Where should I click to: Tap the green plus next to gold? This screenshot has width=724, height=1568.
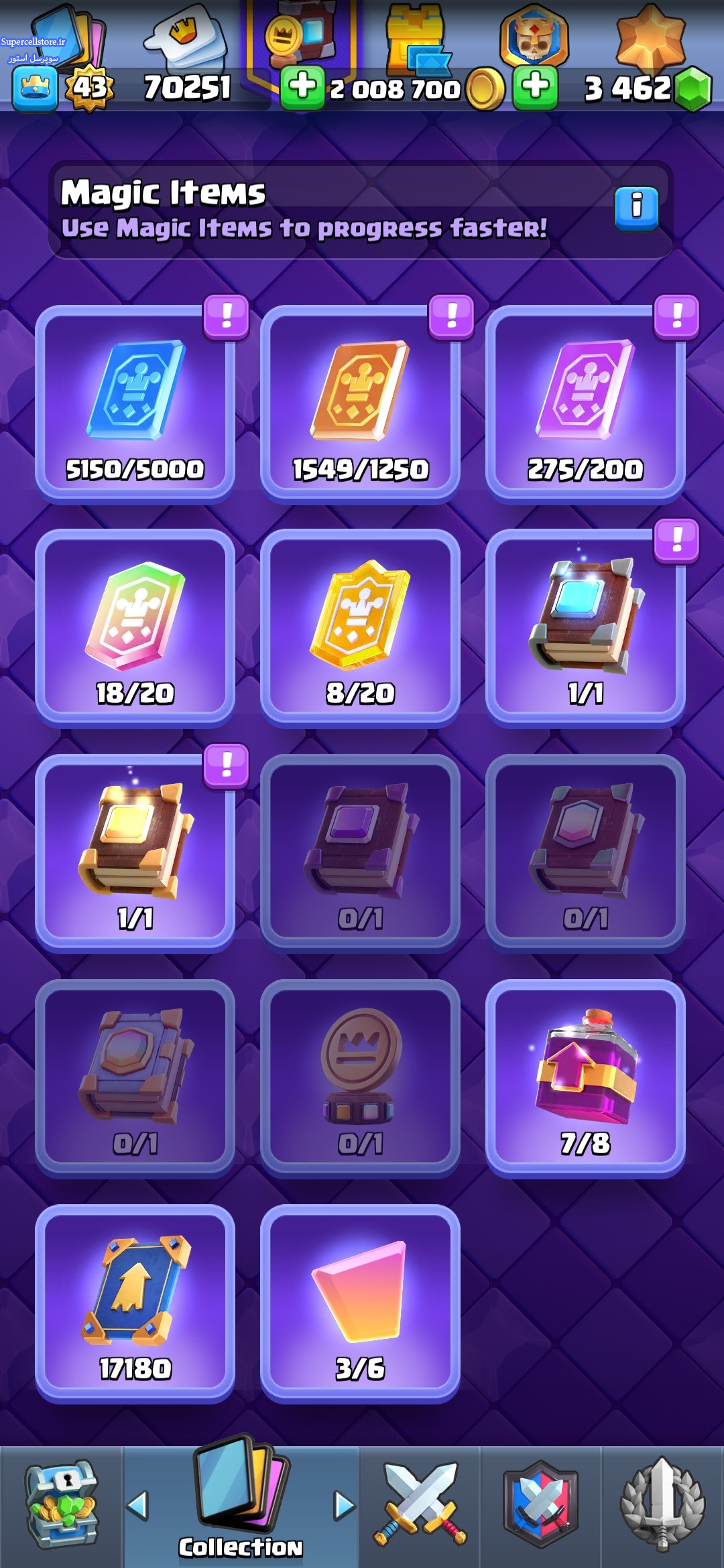tap(302, 87)
